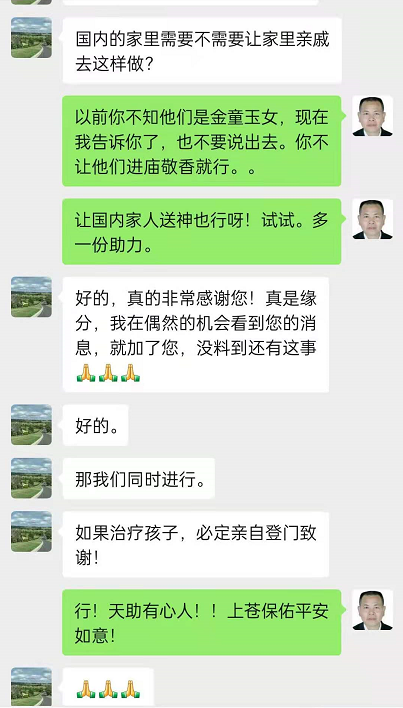The width and height of the screenshot is (403, 708).
Task: Tap landscape avatar beside "好的，真的非常感谢您"
Action: pos(31,297)
